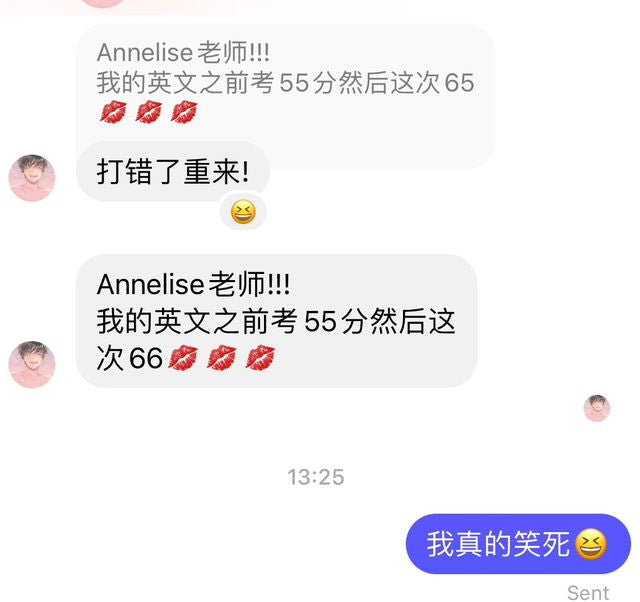
Task: Open sender's profile picture beside the 66 message
Action: coord(32,364)
